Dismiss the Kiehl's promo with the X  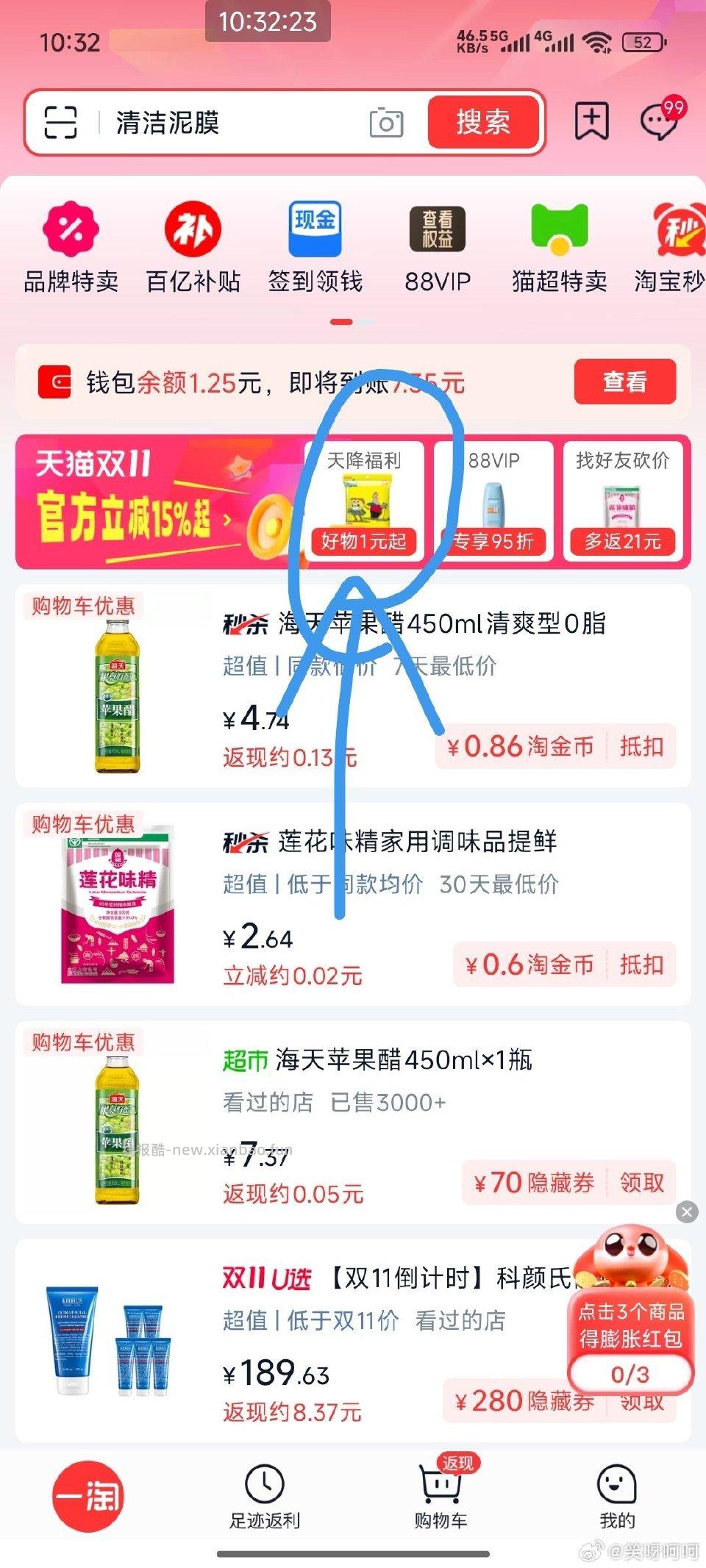(x=686, y=1210)
